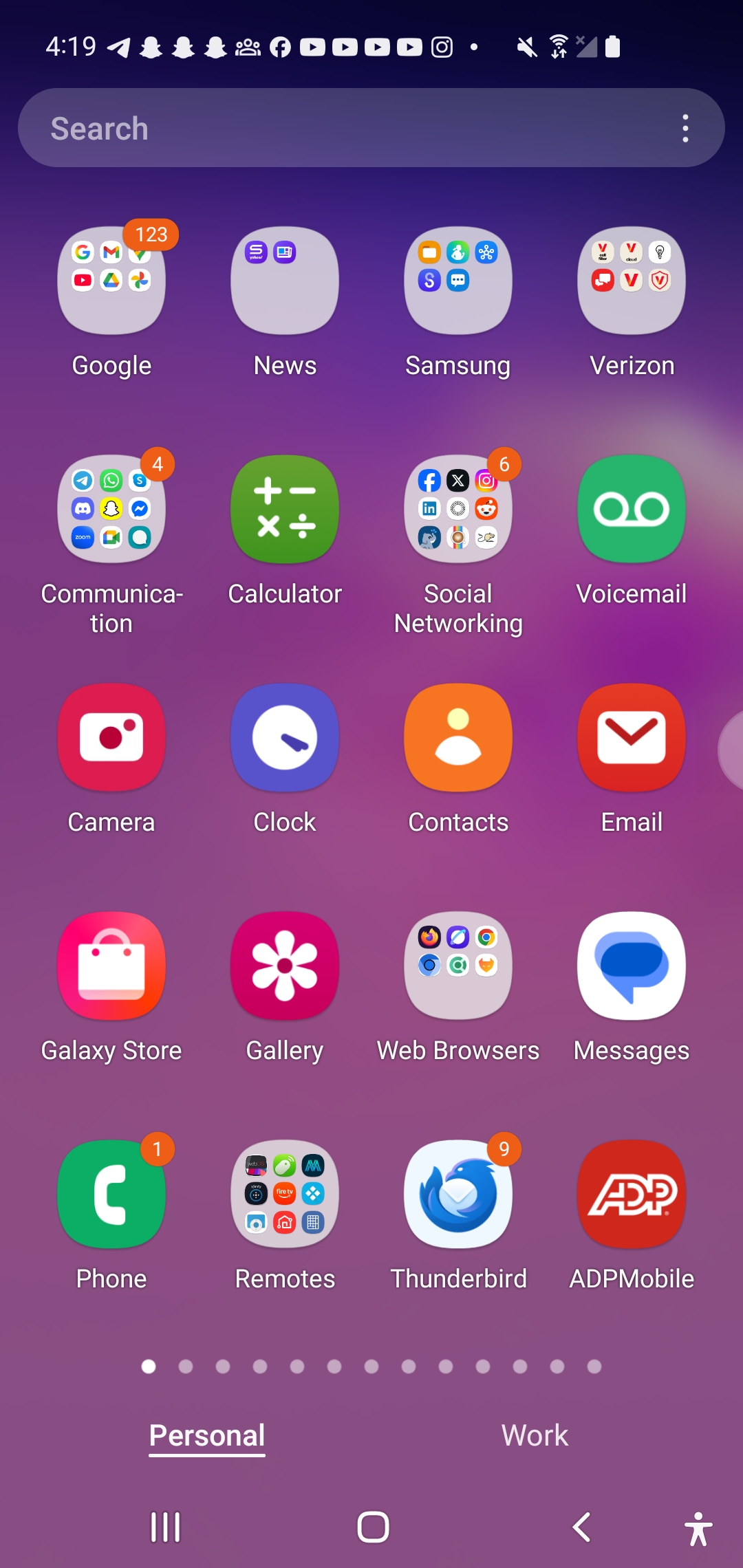Open the Verizon folder
The width and height of the screenshot is (743, 1568).
tap(632, 281)
